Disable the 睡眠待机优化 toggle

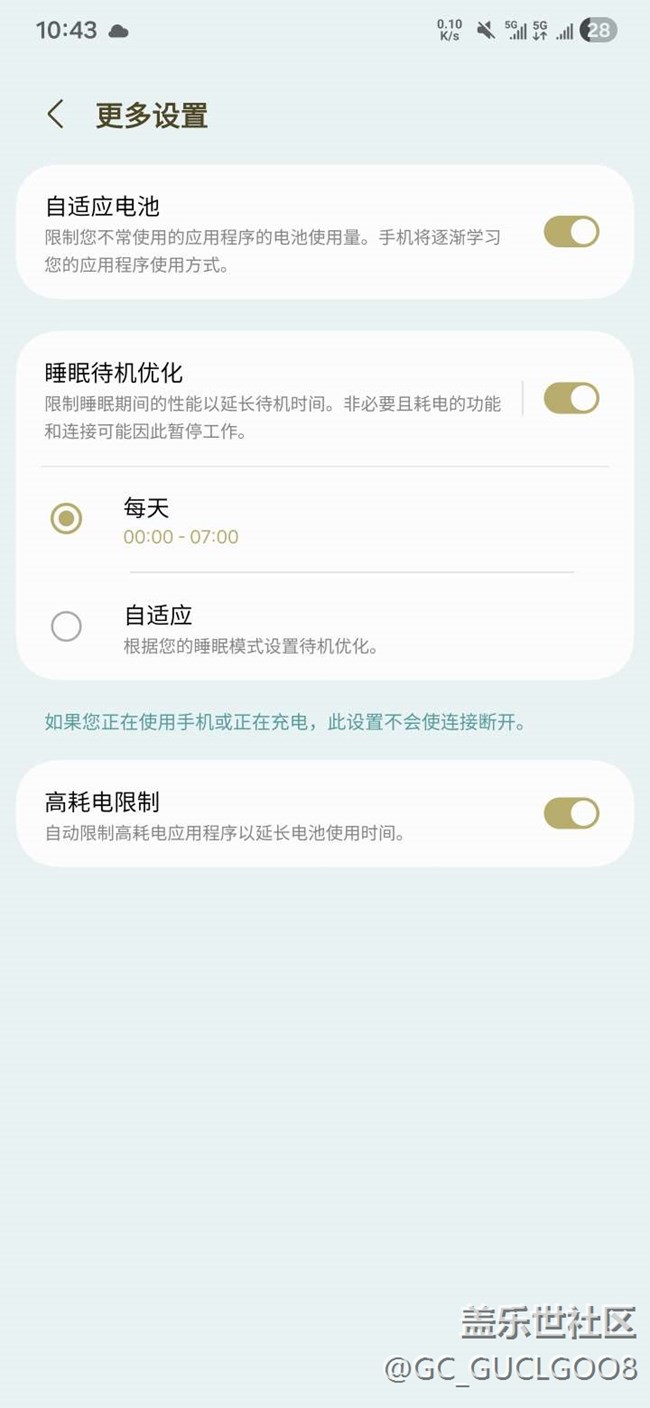click(x=571, y=398)
